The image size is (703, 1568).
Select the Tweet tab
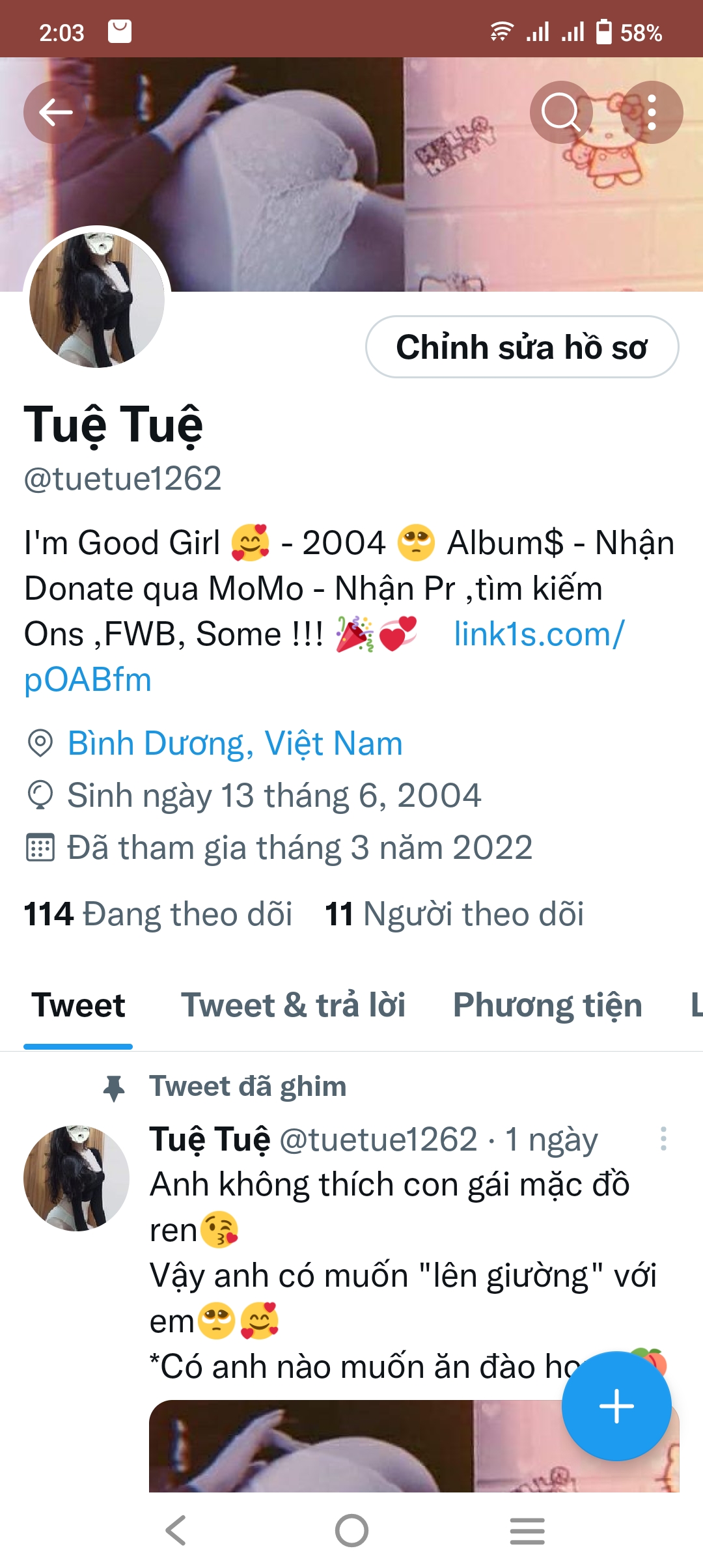pos(78,1005)
